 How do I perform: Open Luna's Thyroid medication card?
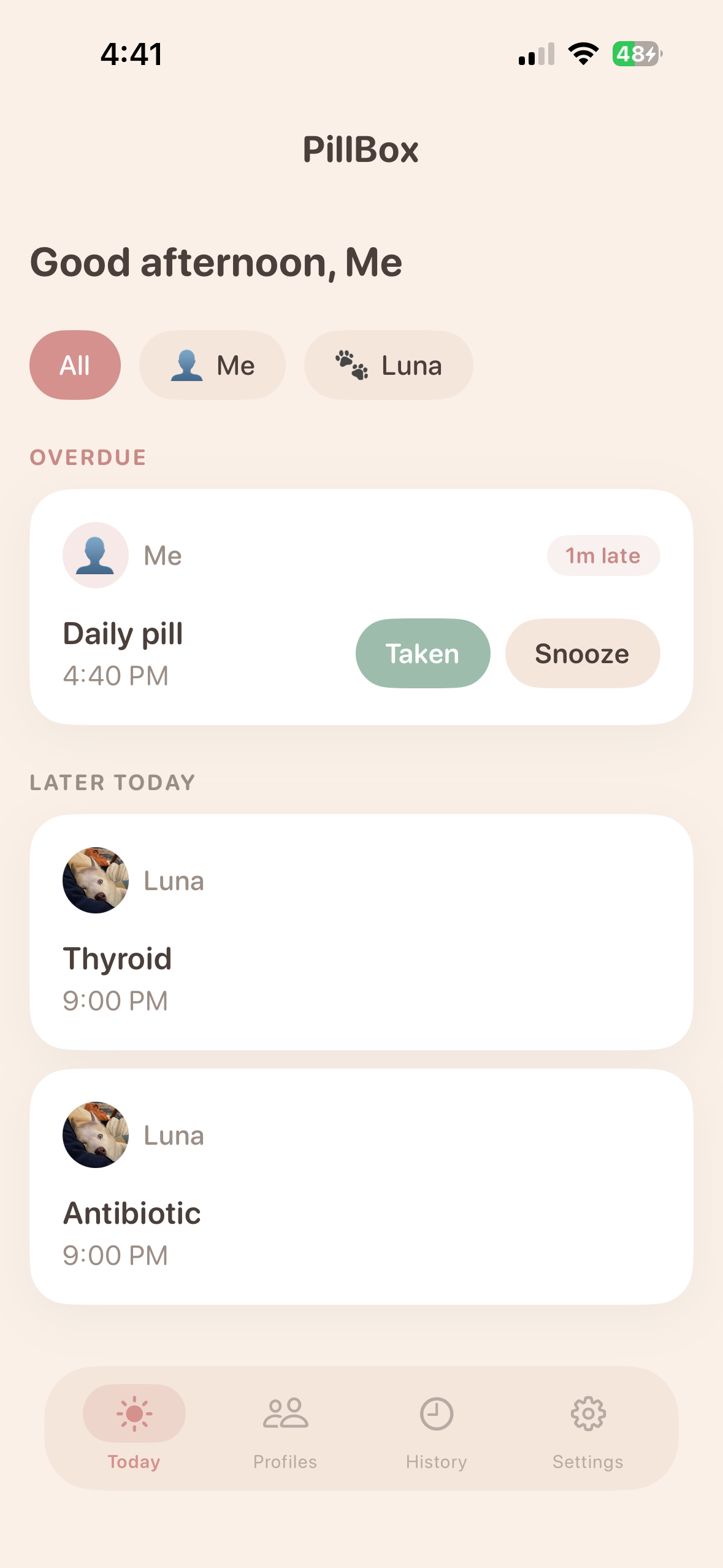coord(361,932)
